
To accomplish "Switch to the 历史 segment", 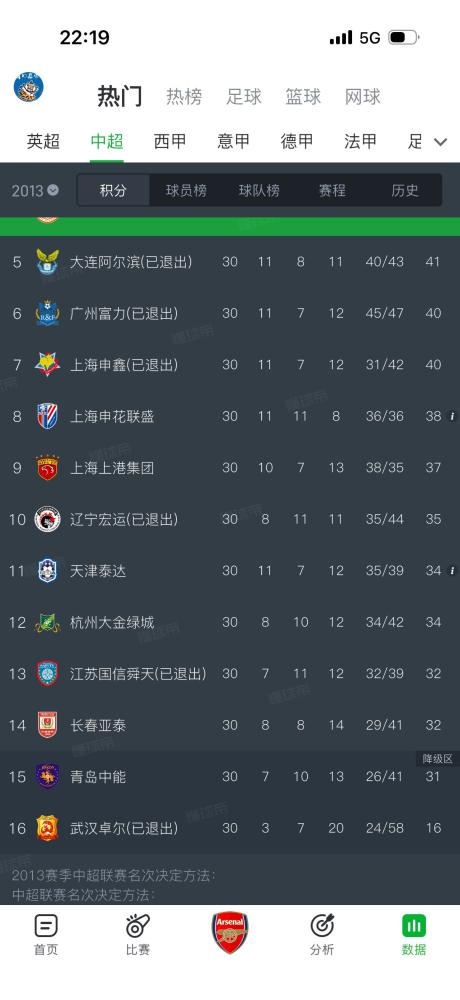I will (404, 190).
